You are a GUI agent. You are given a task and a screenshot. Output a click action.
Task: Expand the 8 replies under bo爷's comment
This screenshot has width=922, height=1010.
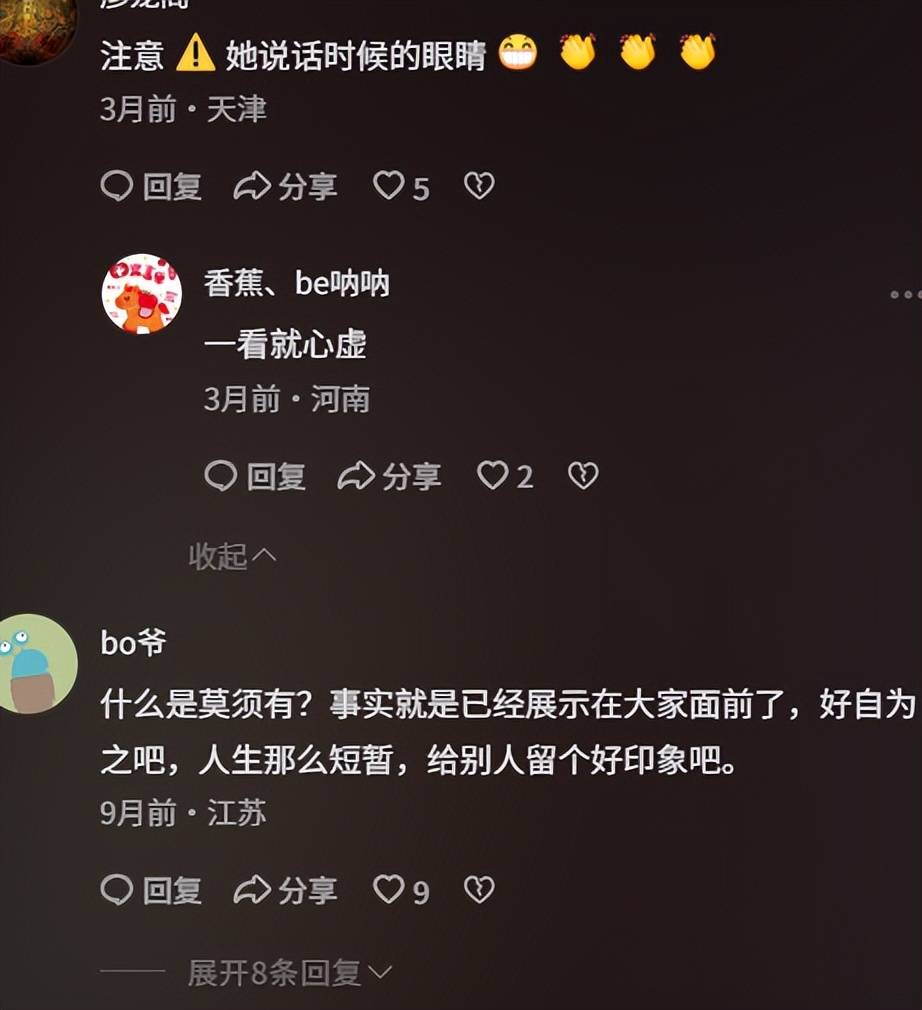[290, 973]
